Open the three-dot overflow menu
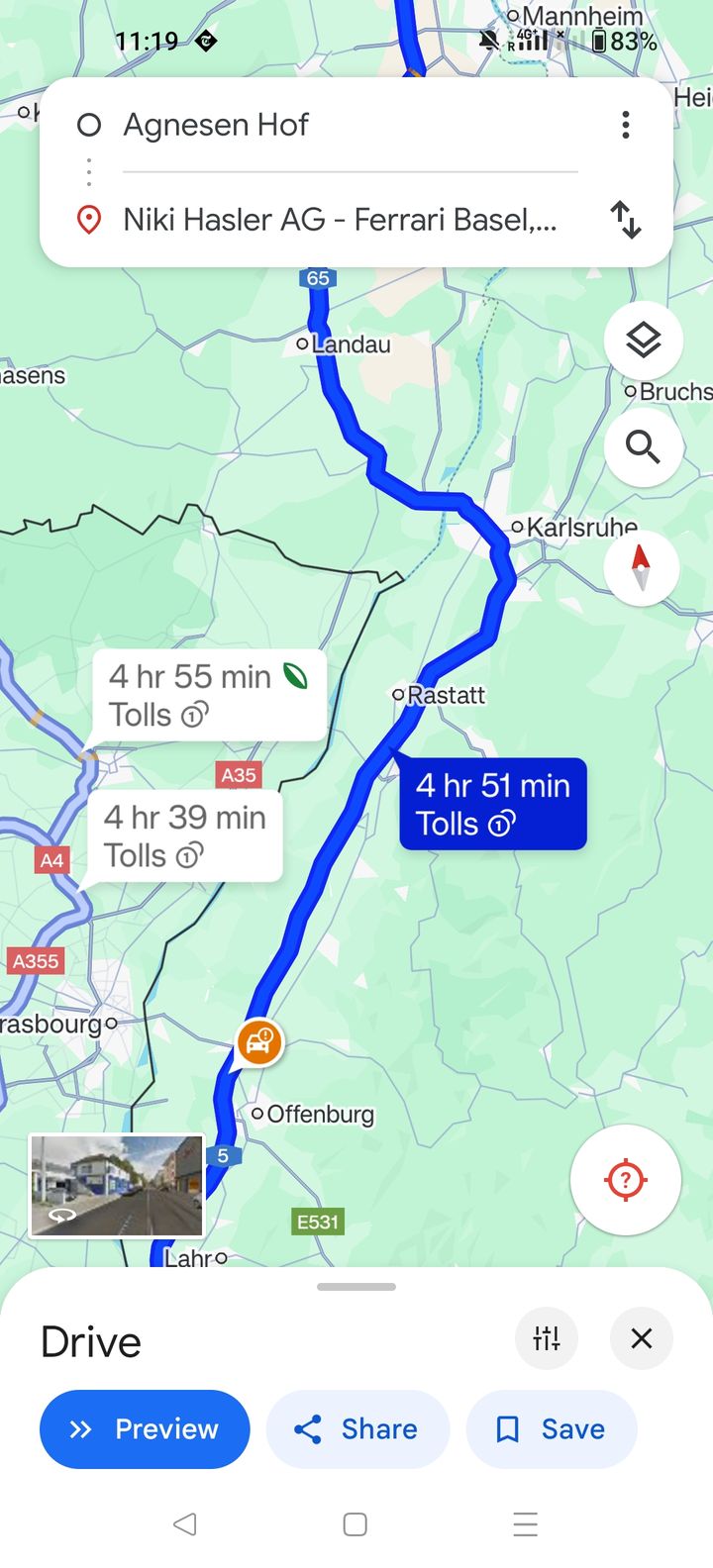The image size is (713, 1568). [625, 125]
